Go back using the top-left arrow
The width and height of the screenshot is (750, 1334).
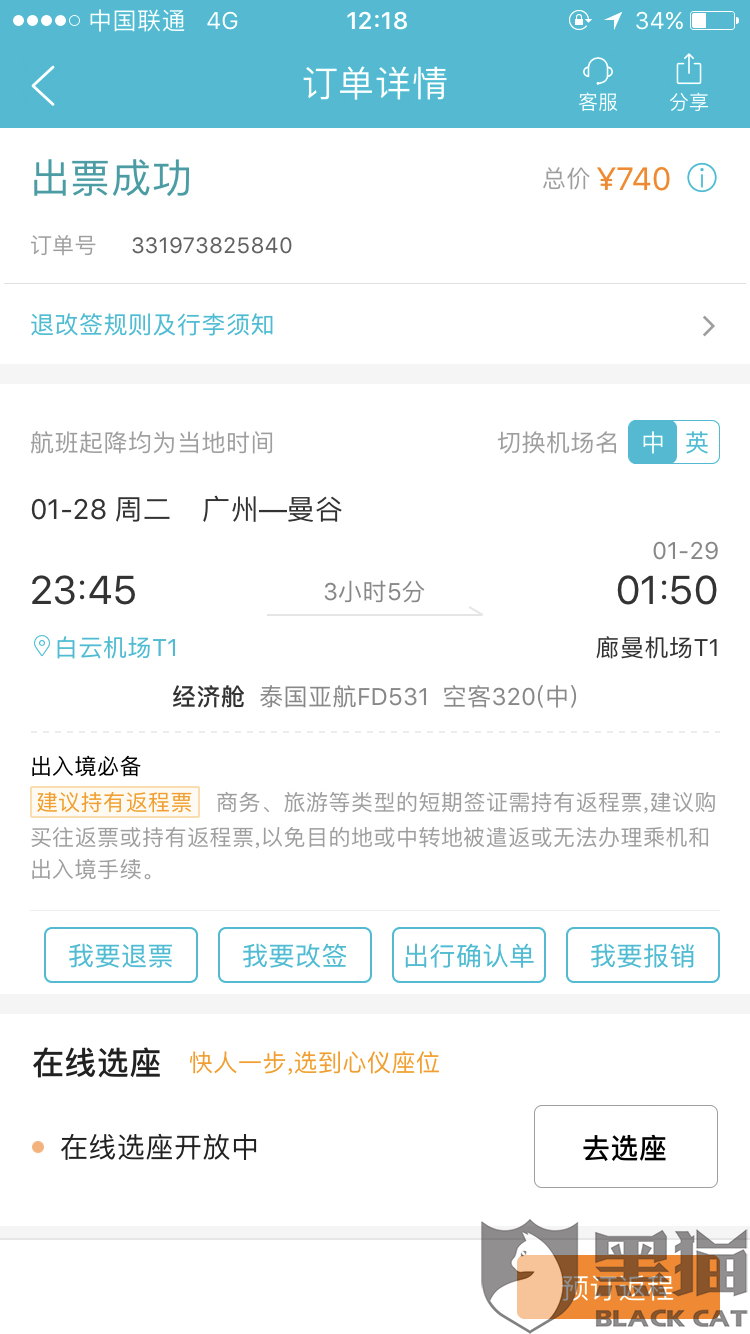click(43, 85)
